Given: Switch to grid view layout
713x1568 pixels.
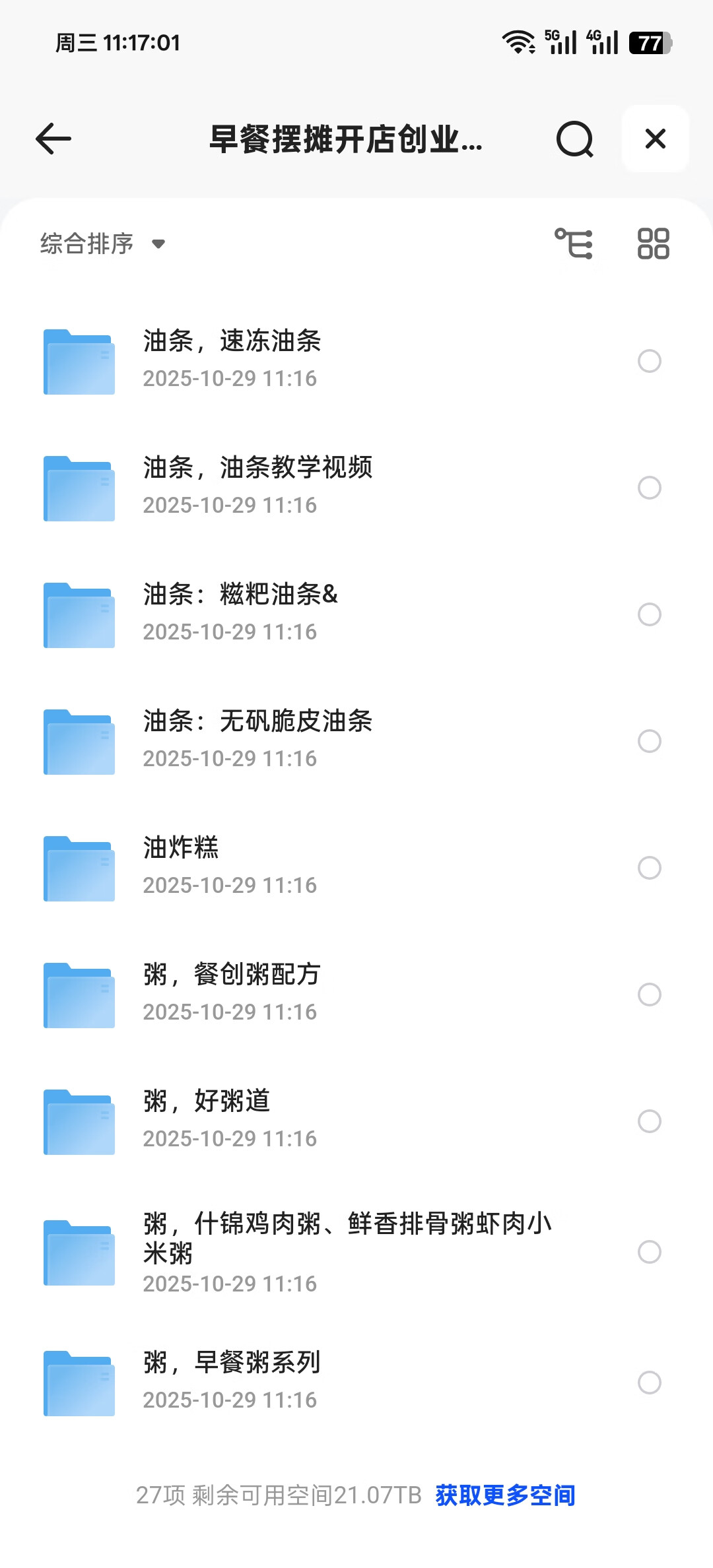Looking at the screenshot, I should [x=653, y=244].
